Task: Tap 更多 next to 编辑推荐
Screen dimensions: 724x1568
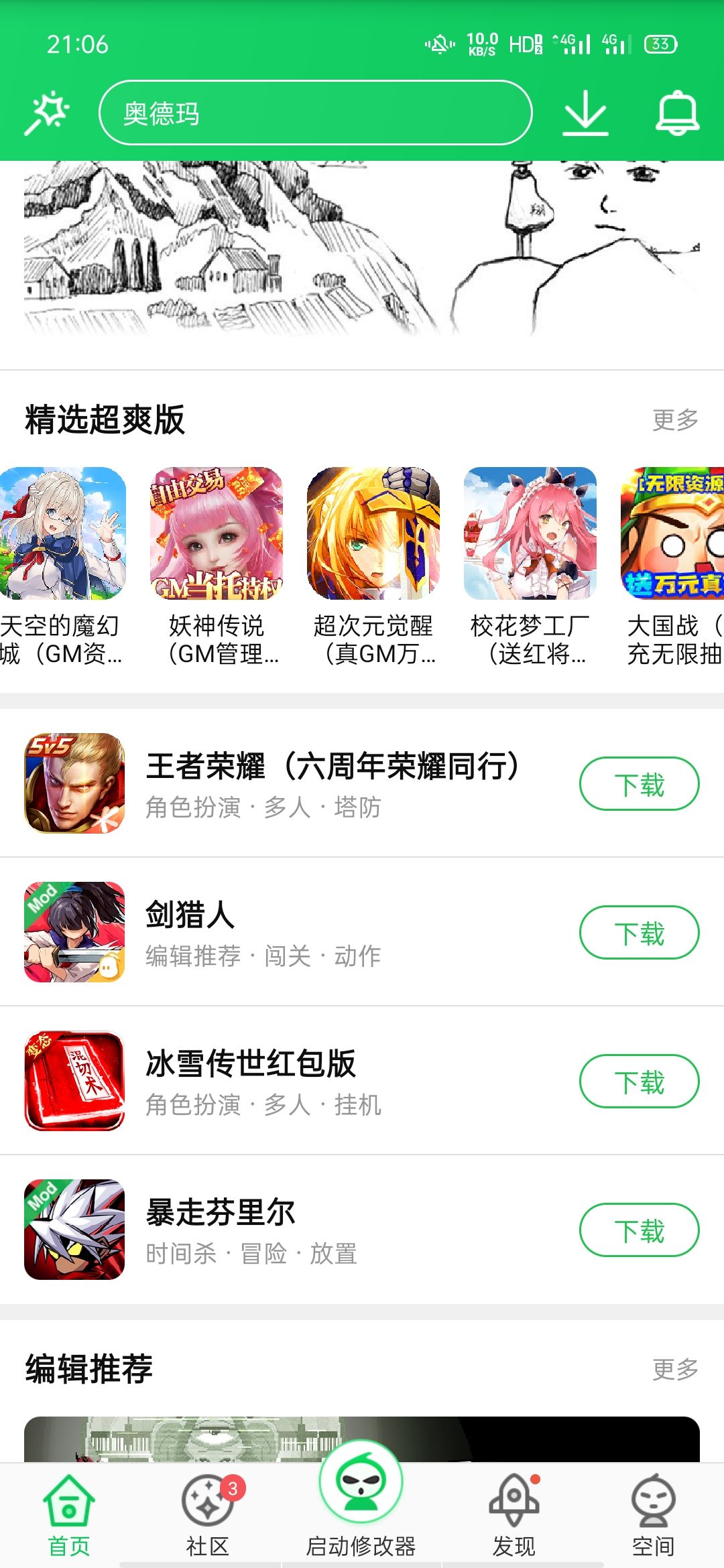Action: pyautogui.click(x=675, y=1369)
